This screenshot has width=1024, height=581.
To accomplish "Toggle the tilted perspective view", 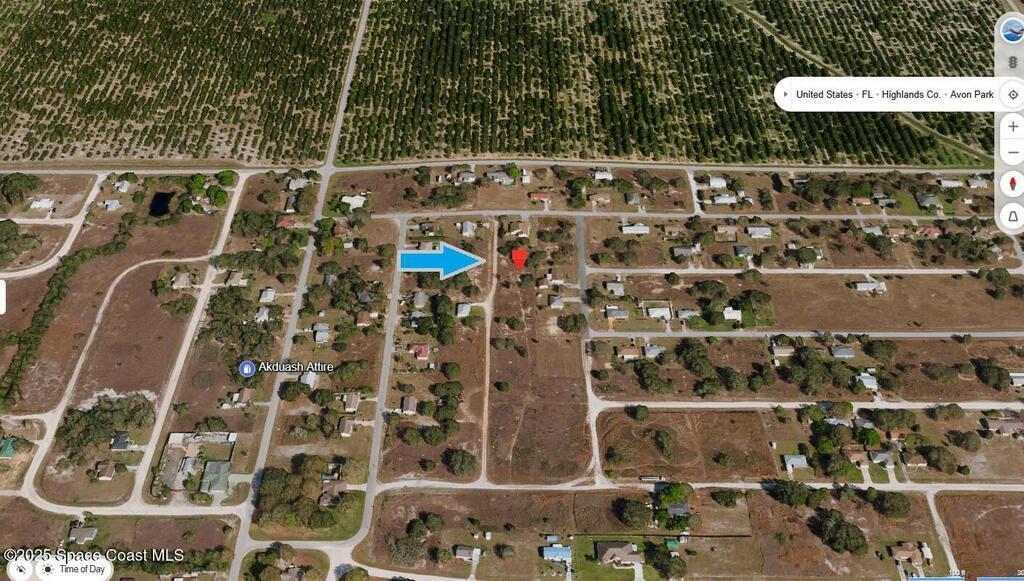I will [1012, 215].
